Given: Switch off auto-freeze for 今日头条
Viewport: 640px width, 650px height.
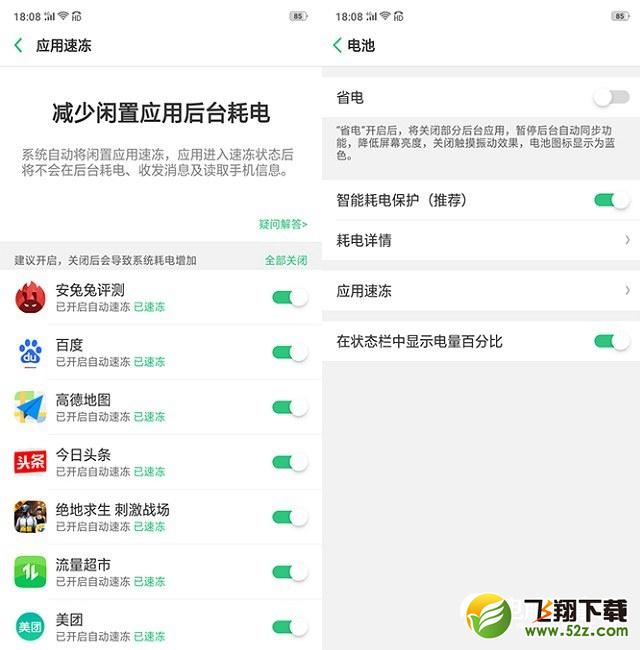Looking at the screenshot, I should pos(289,462).
